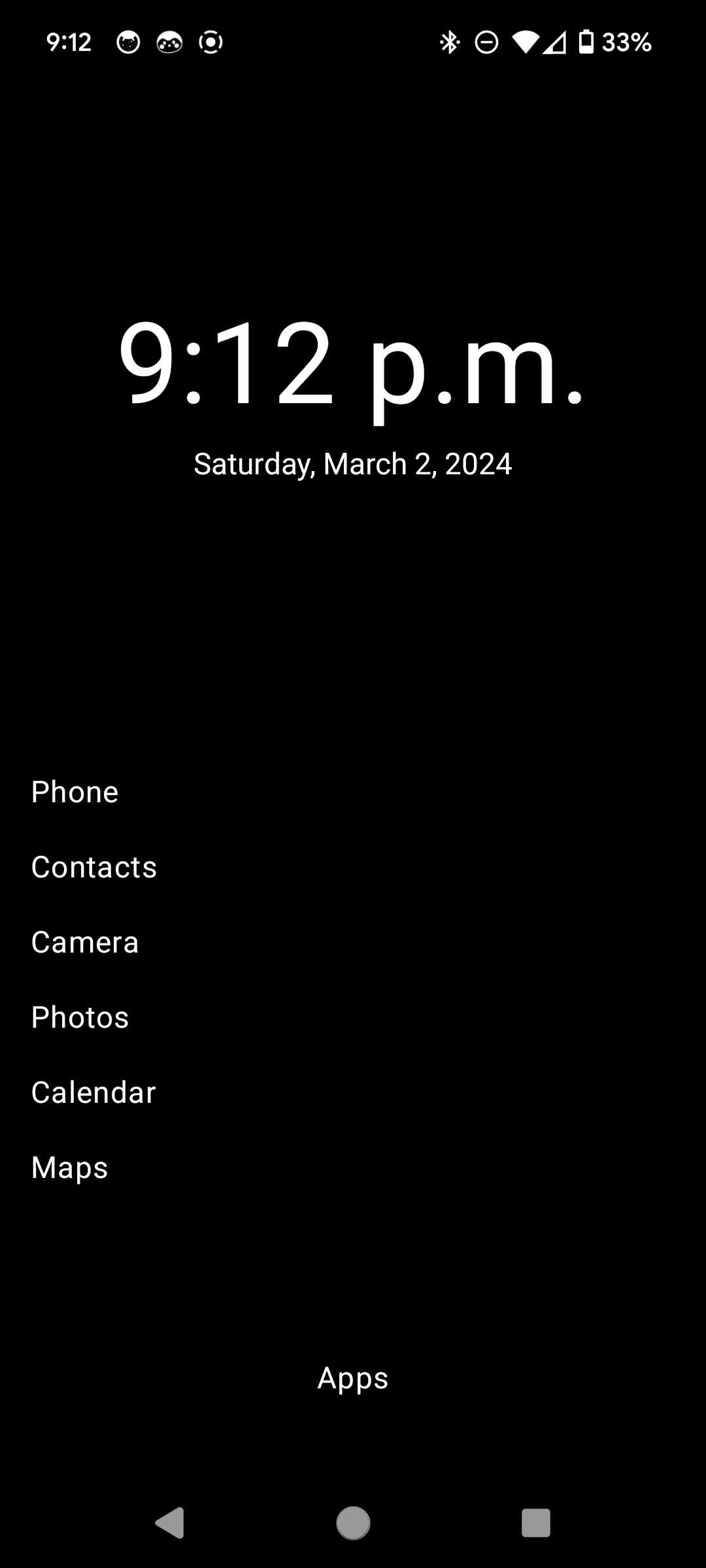The height and width of the screenshot is (1568, 706).
Task: Launch the Camera app
Action: (x=84, y=941)
